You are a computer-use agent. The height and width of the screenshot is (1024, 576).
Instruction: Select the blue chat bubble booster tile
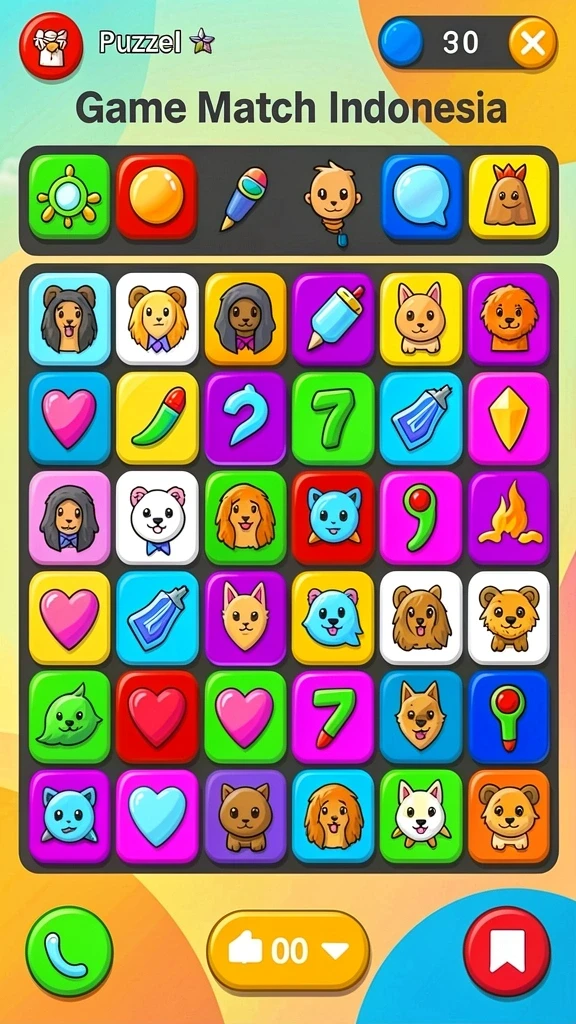click(x=421, y=197)
